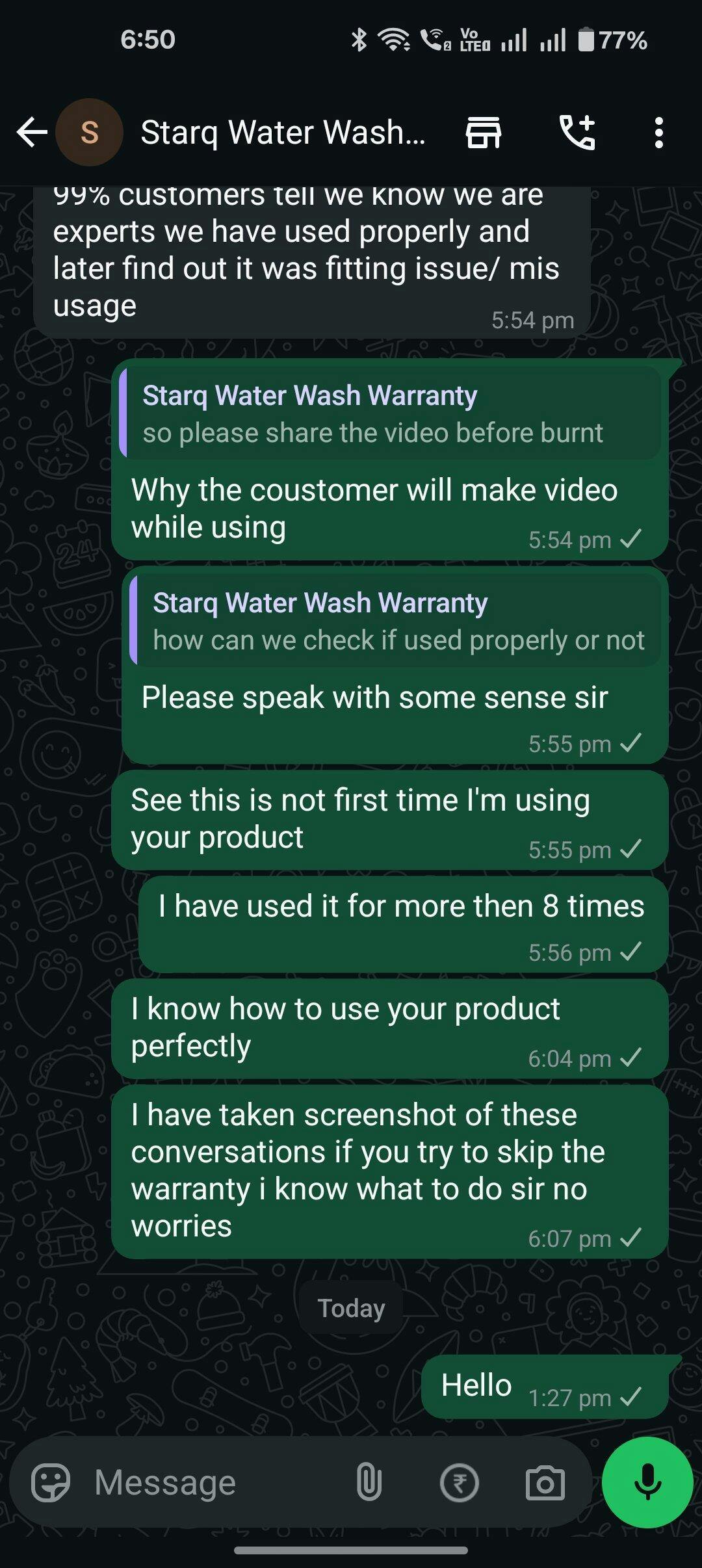This screenshot has width=702, height=1568.
Task: View the business catalog storefront icon
Action: [484, 133]
